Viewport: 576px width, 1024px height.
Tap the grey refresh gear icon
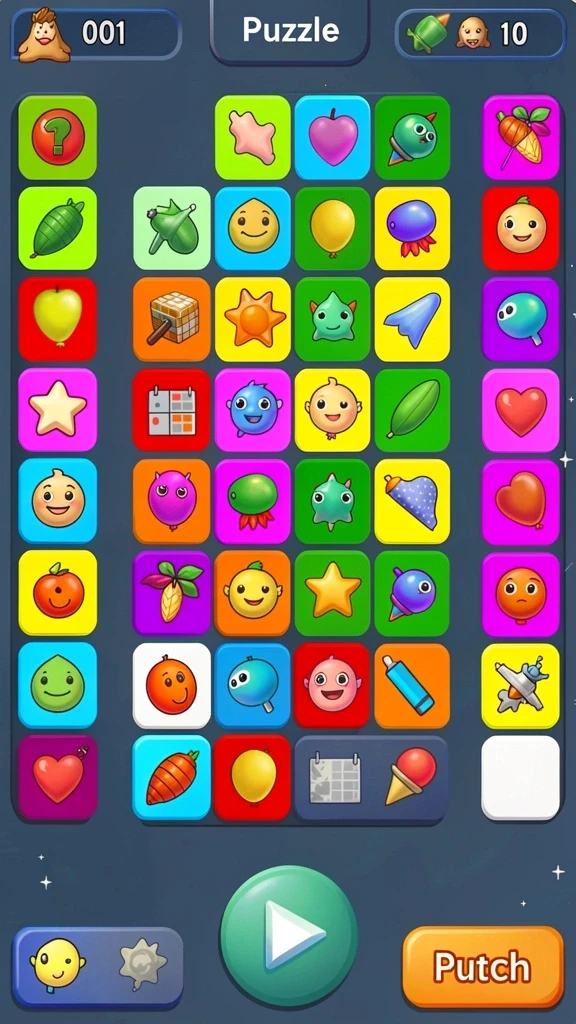(143, 965)
